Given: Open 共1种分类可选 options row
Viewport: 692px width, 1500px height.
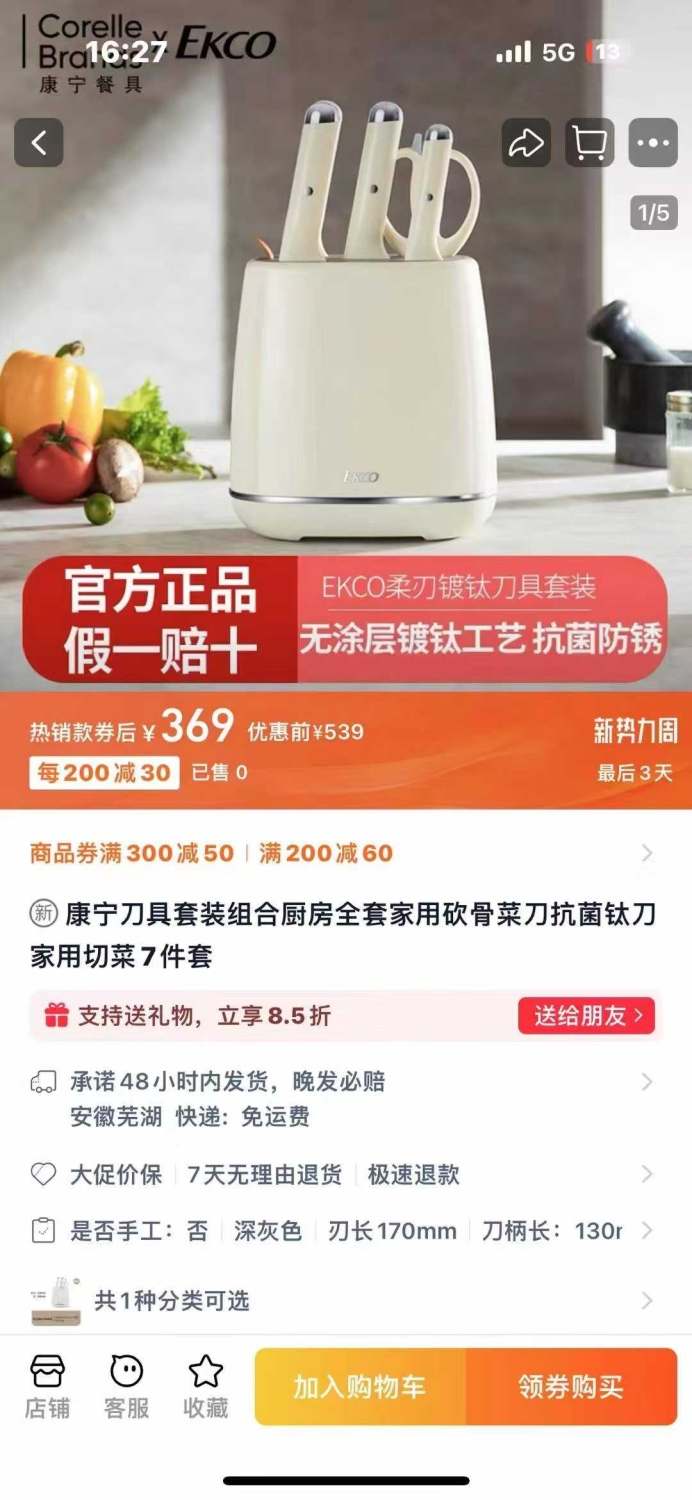Looking at the screenshot, I should pyautogui.click(x=346, y=1300).
